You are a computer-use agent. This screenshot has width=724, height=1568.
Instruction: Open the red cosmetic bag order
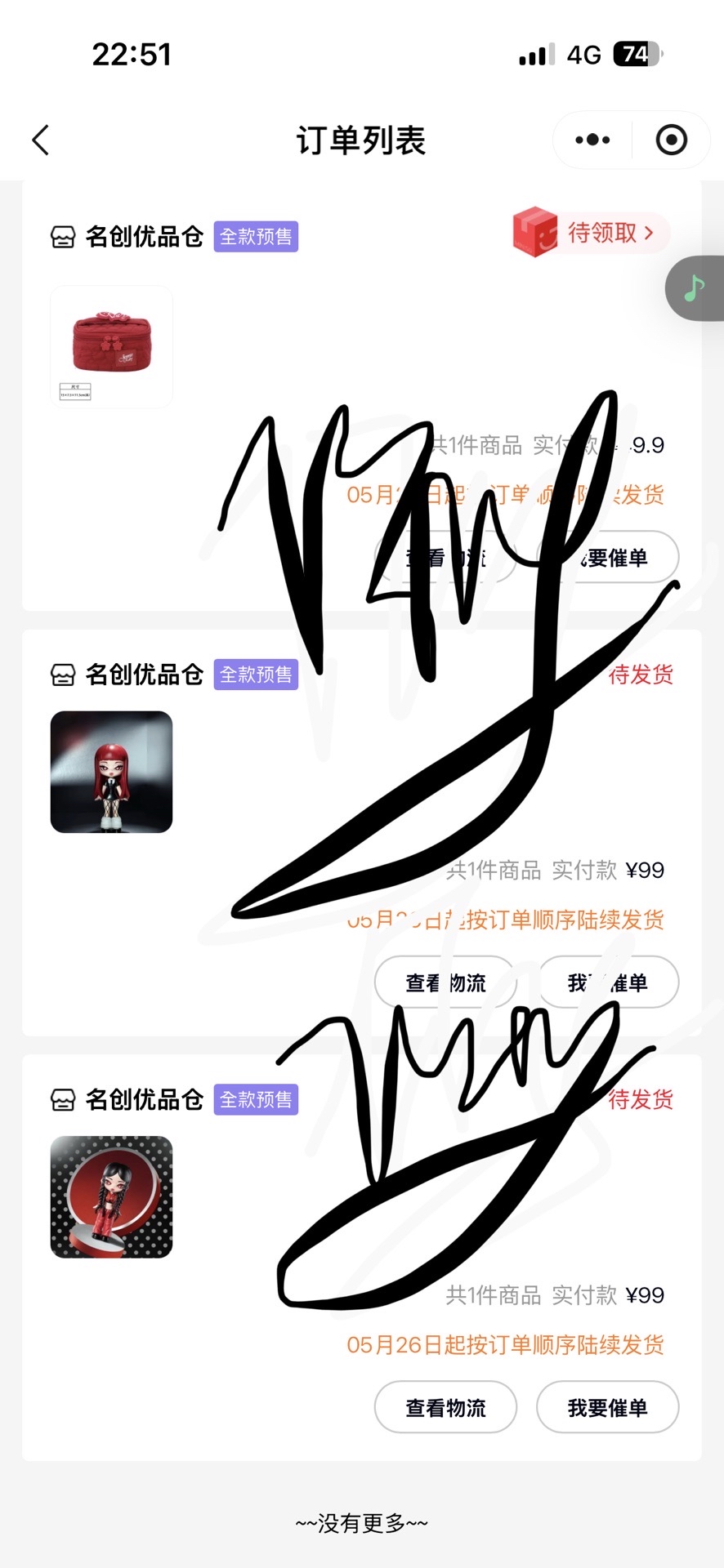coord(111,347)
